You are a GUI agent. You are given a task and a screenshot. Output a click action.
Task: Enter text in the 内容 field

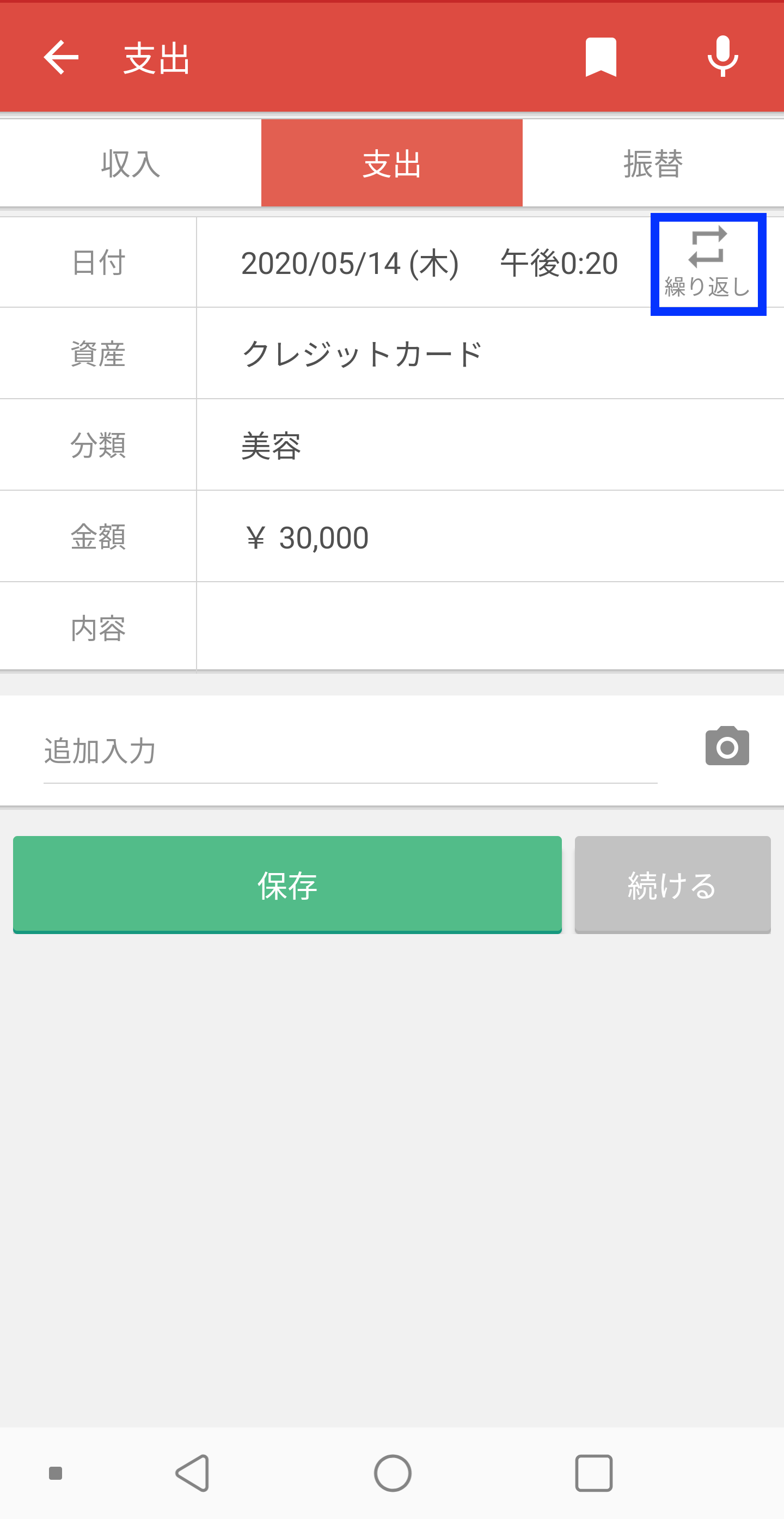coord(489,627)
